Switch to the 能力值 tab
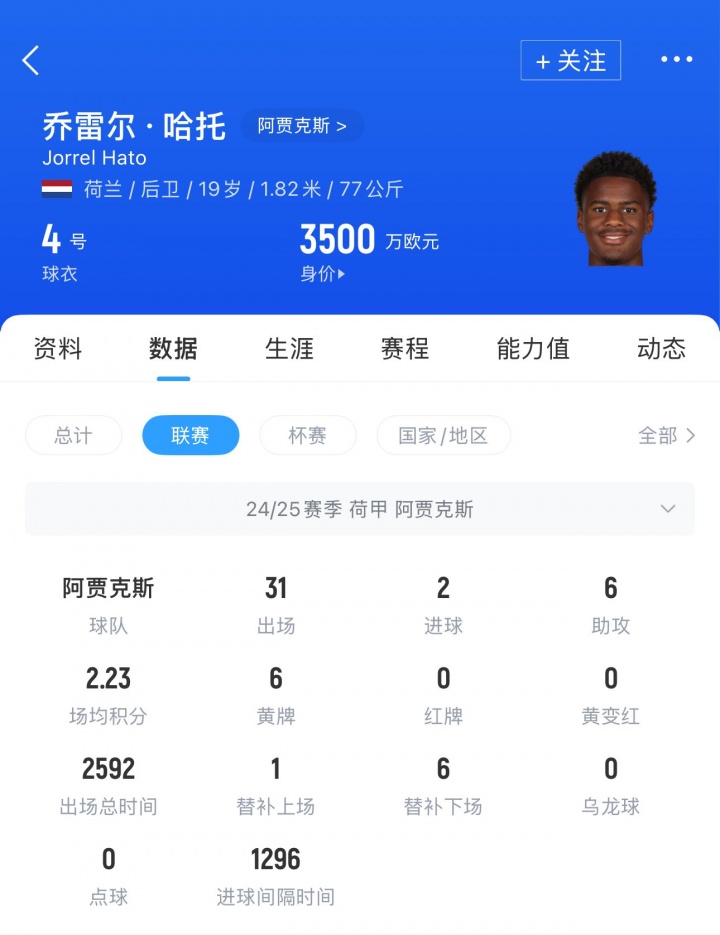The image size is (720, 935). 533,349
